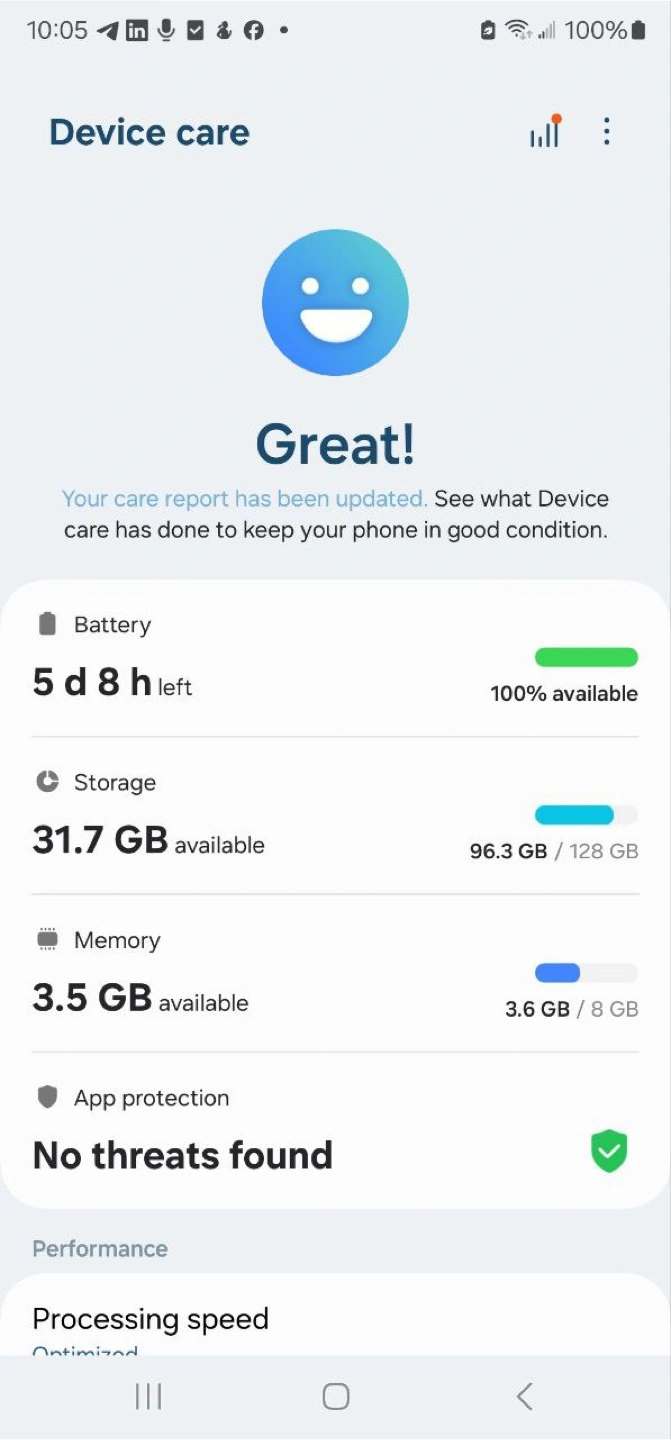Go back using the navigation bar

pyautogui.click(x=524, y=1397)
